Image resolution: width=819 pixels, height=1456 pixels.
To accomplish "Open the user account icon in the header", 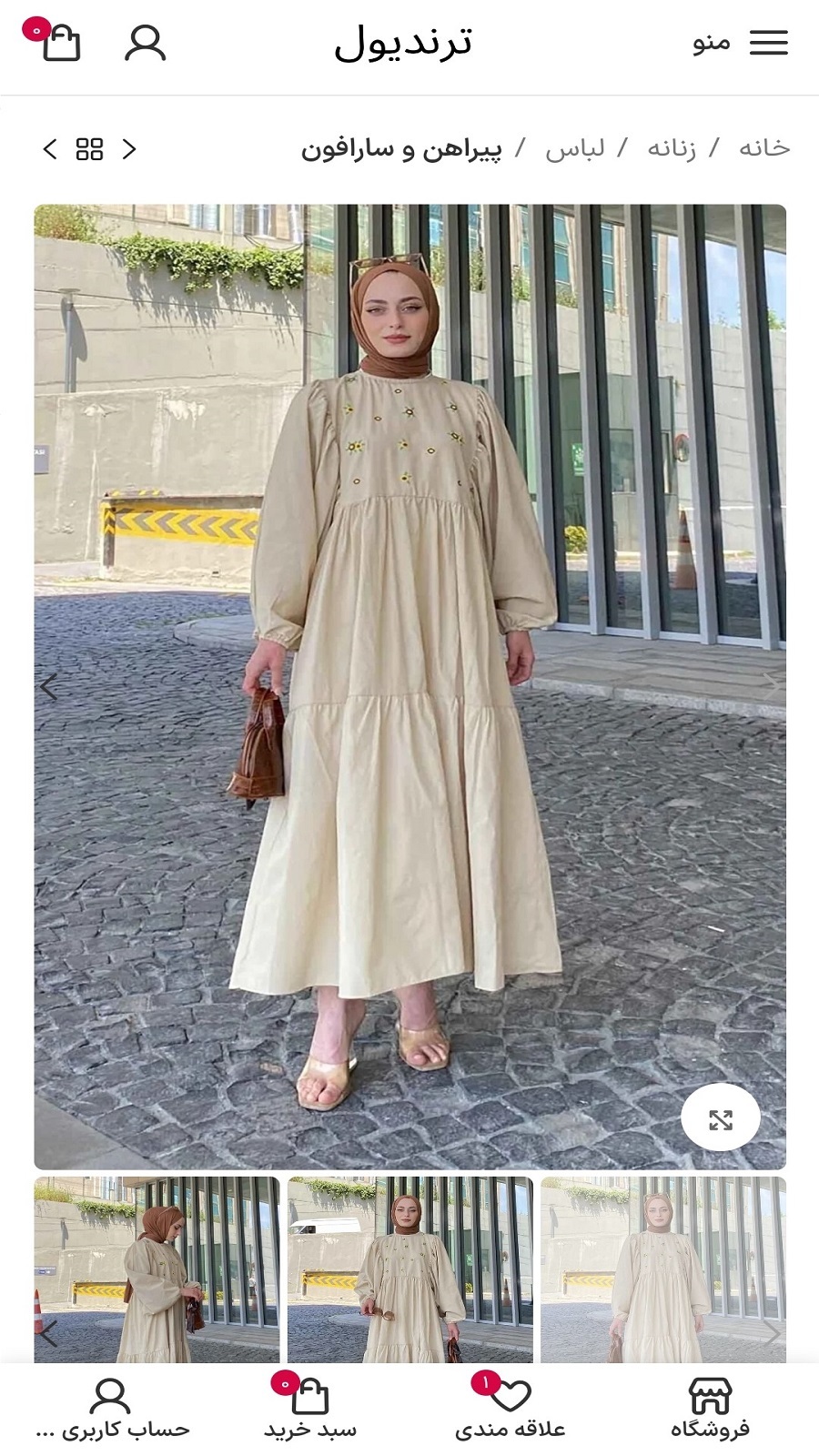I will [x=145, y=43].
